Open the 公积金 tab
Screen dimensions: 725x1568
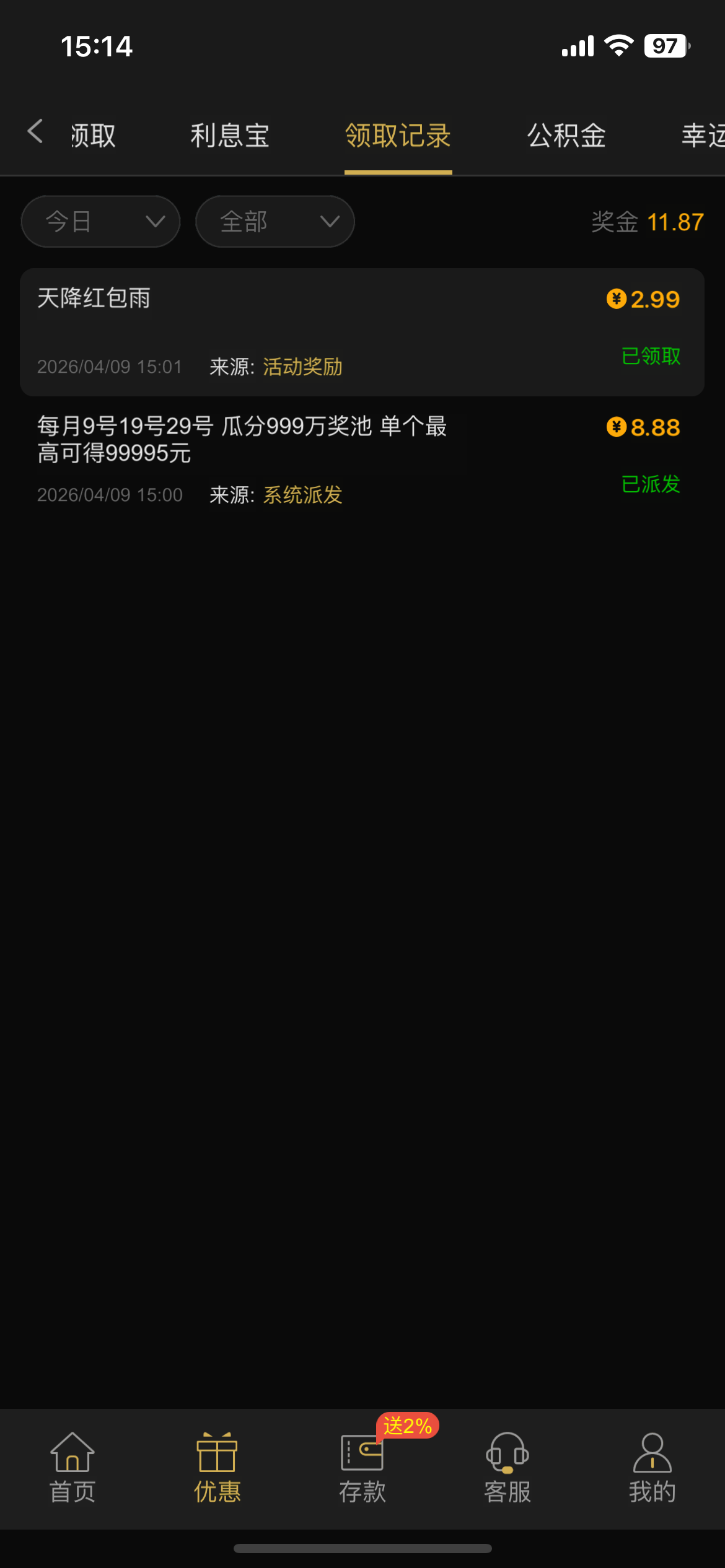[566, 136]
